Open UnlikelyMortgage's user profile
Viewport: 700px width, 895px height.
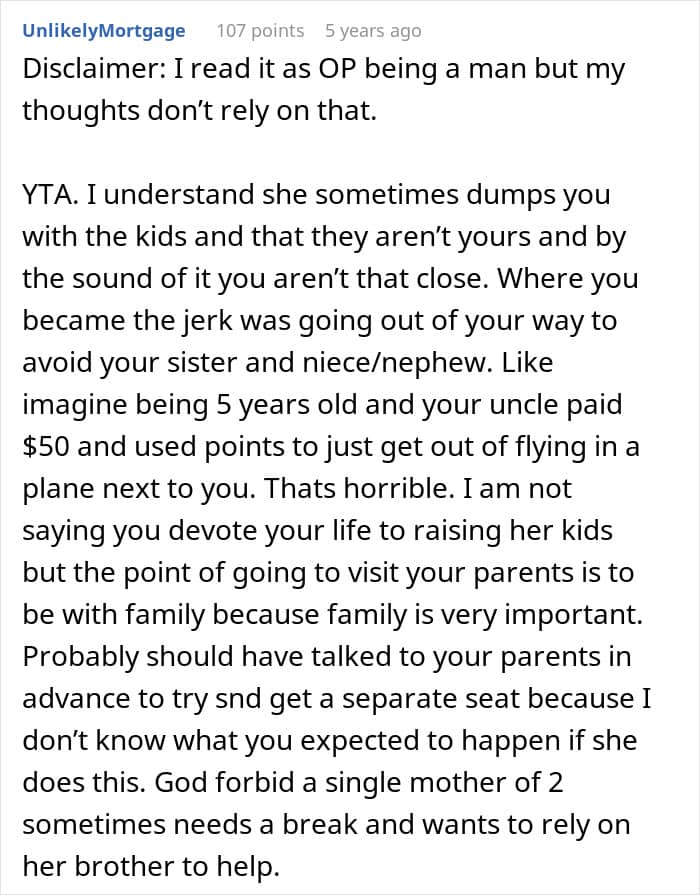[103, 31]
